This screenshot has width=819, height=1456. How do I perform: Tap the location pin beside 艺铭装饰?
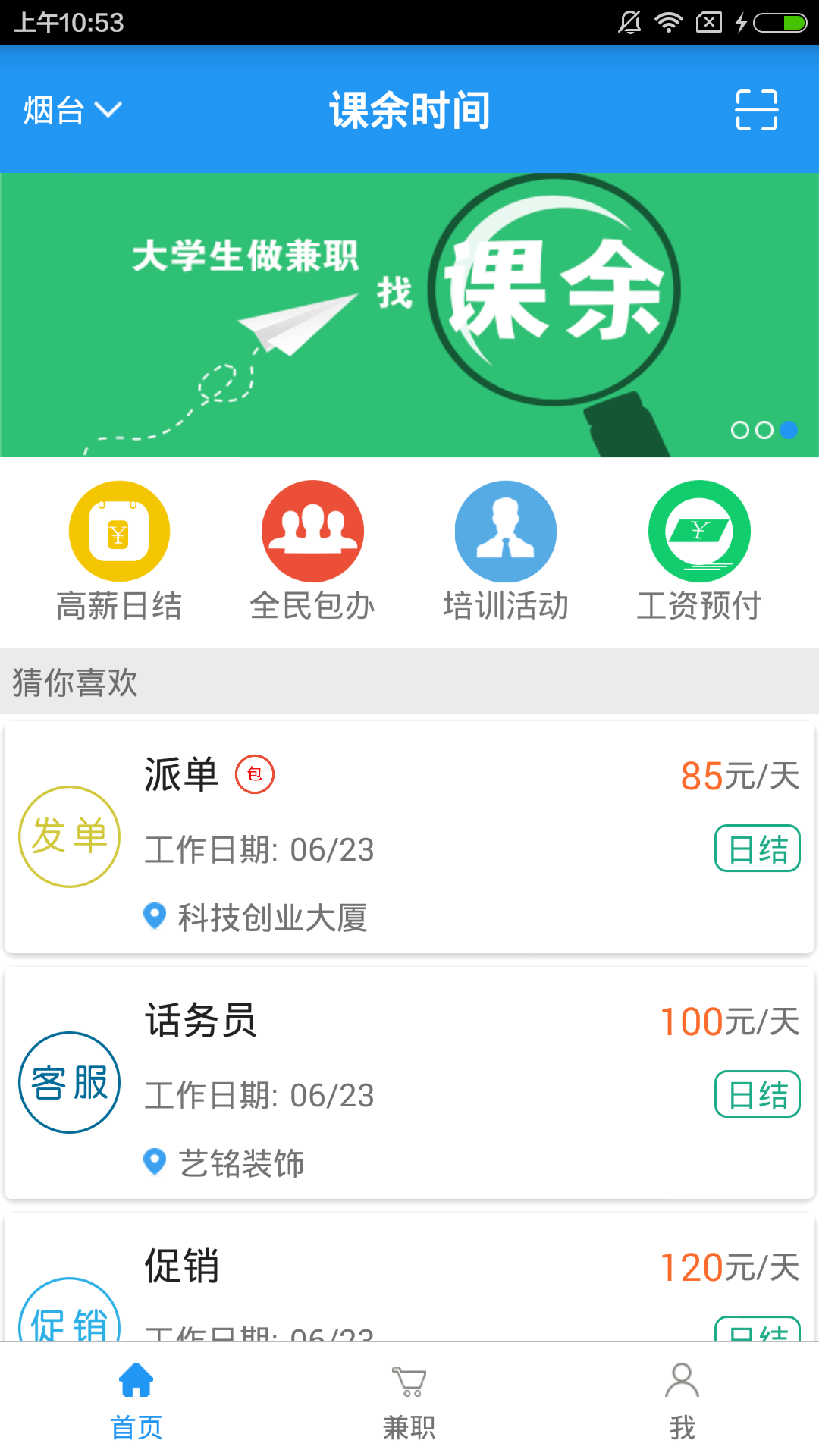click(x=154, y=1163)
